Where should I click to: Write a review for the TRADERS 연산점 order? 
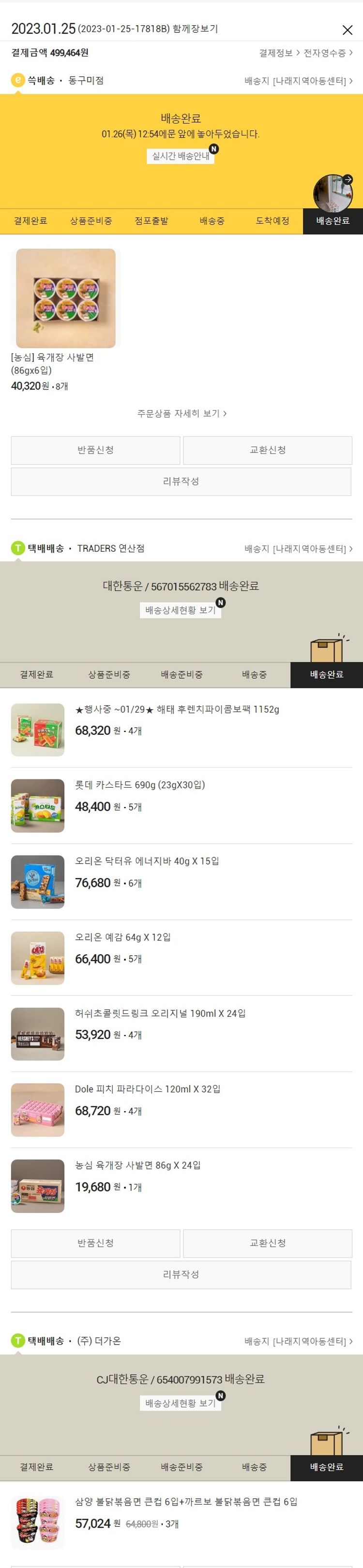pos(181,1274)
